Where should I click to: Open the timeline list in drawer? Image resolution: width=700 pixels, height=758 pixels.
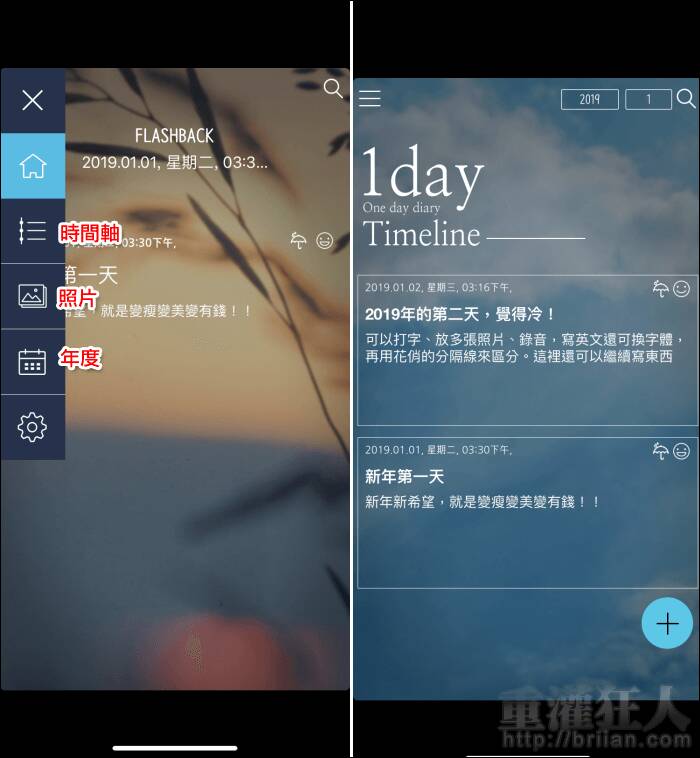tap(33, 231)
